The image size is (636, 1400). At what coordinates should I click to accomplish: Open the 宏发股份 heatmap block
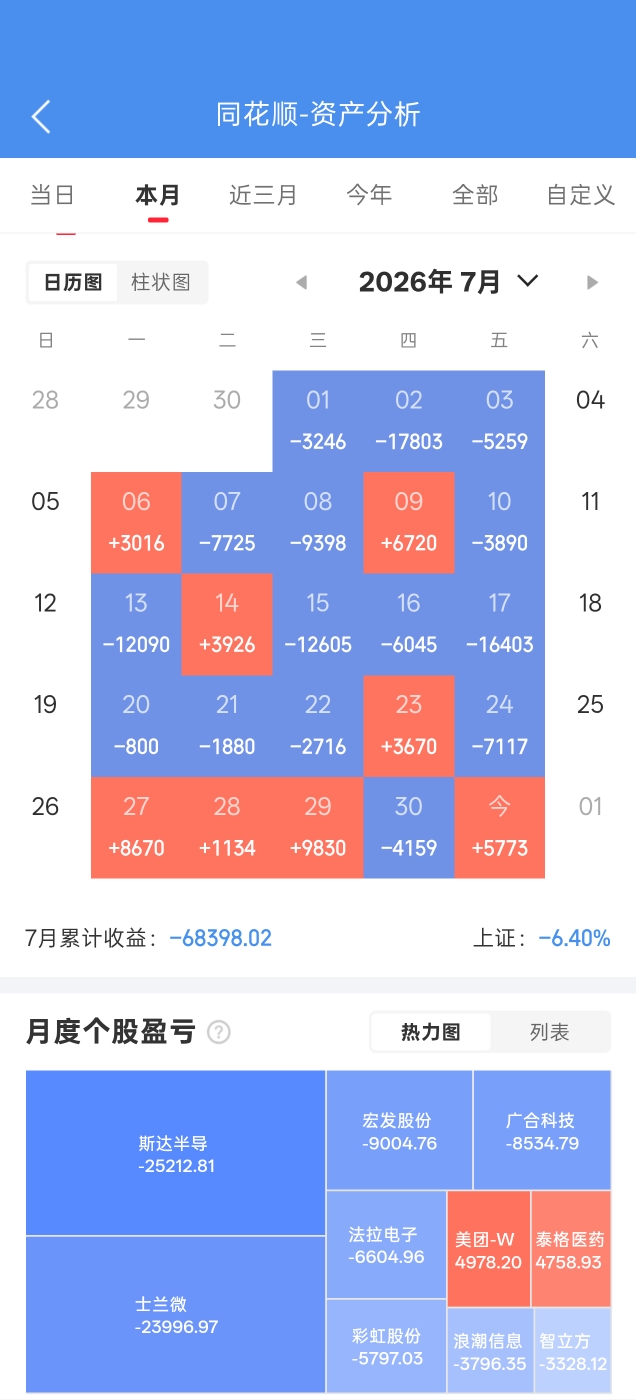tap(399, 1130)
